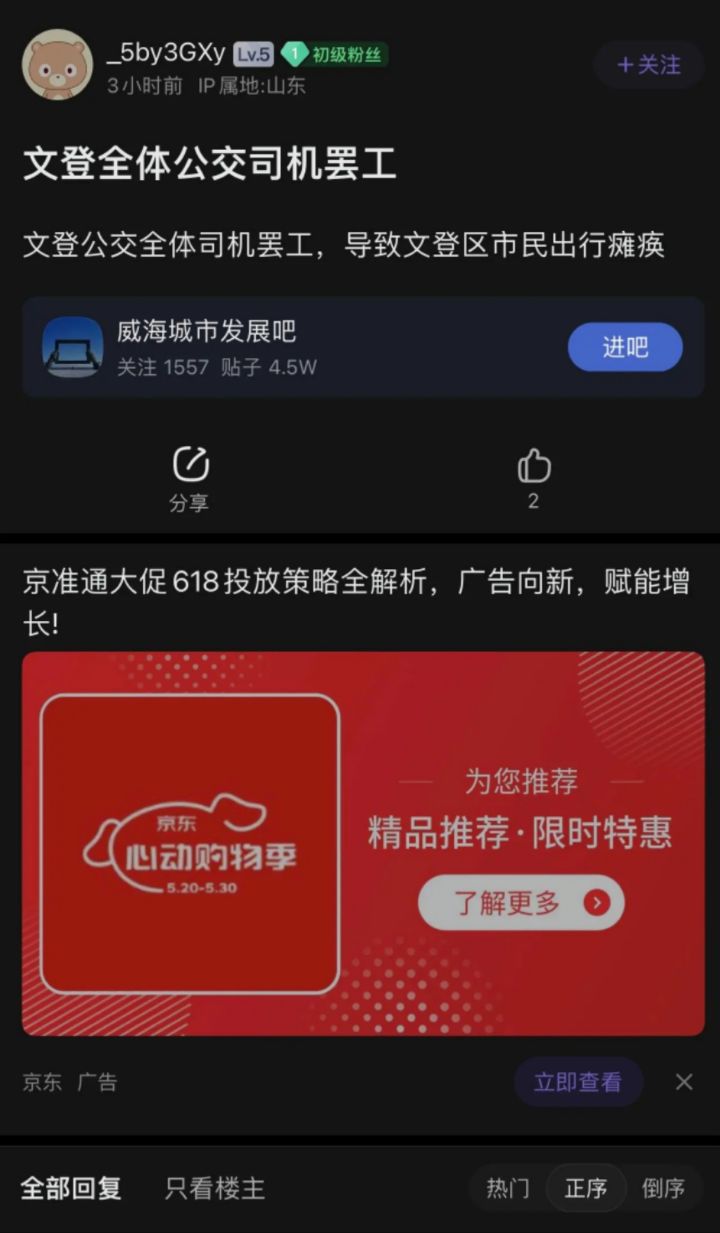Switch to 全部回复 tab

click(x=71, y=1188)
